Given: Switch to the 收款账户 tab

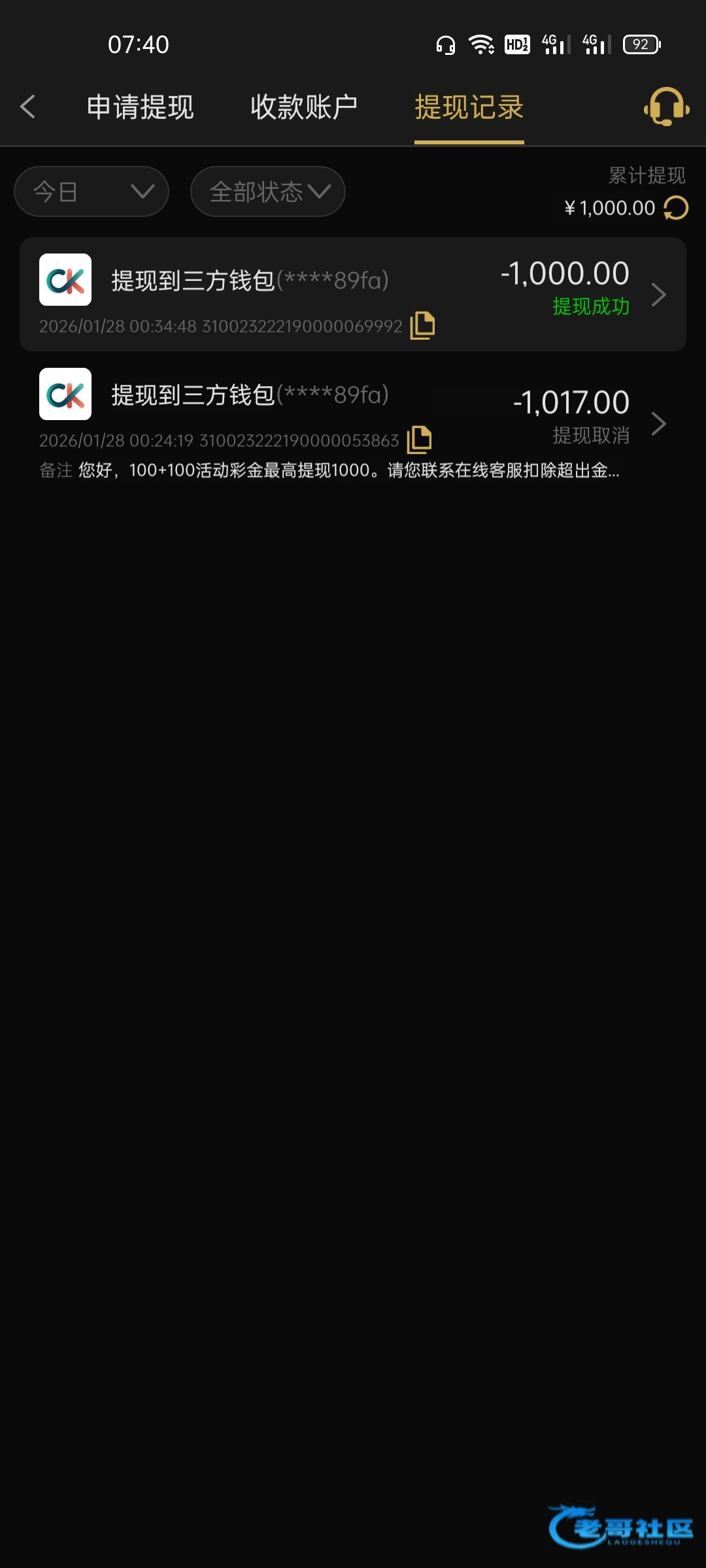Looking at the screenshot, I should pyautogui.click(x=304, y=107).
